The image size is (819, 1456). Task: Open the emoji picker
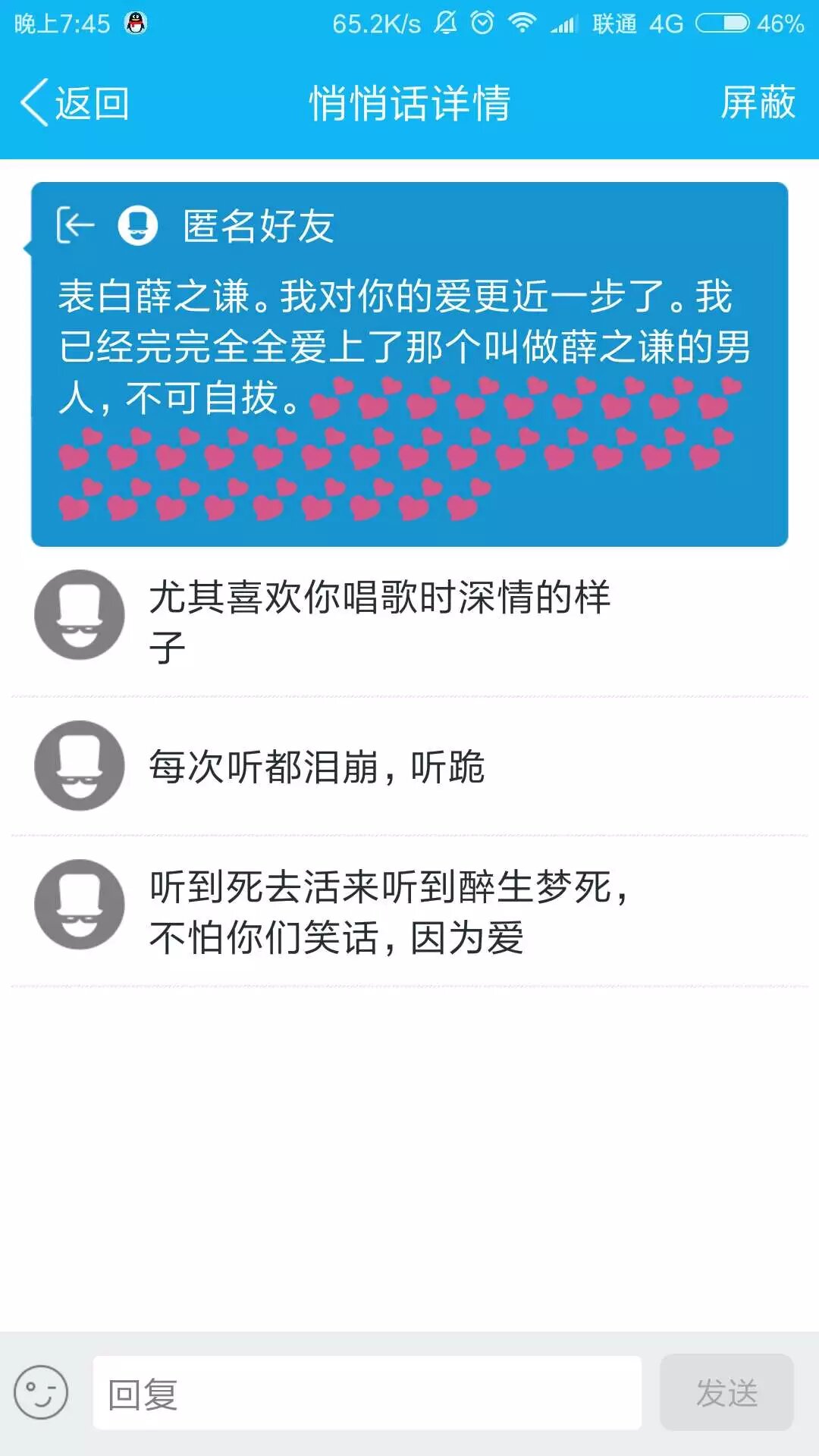click(41, 1392)
